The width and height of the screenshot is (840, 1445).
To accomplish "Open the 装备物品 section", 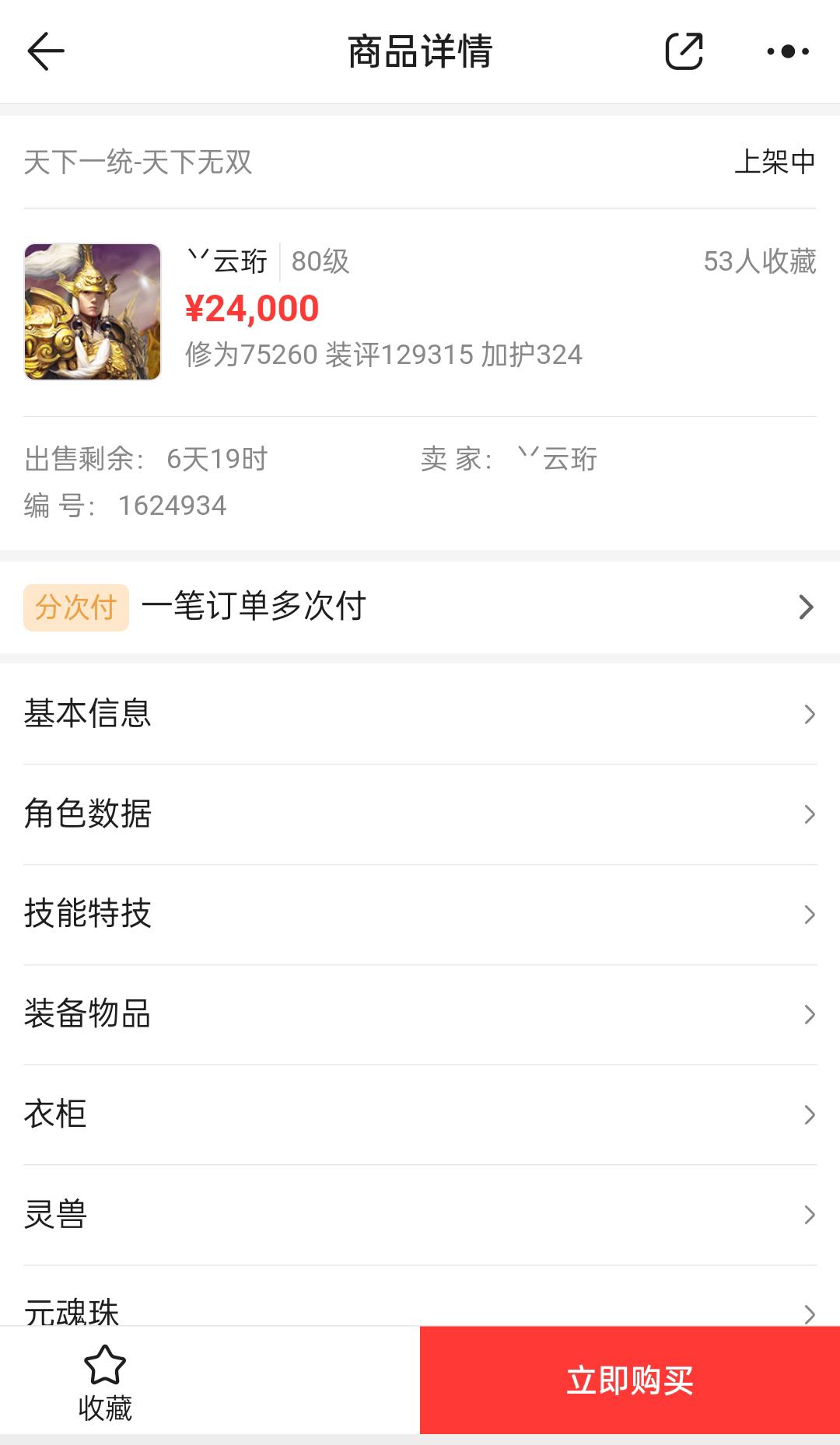I will tap(420, 1013).
